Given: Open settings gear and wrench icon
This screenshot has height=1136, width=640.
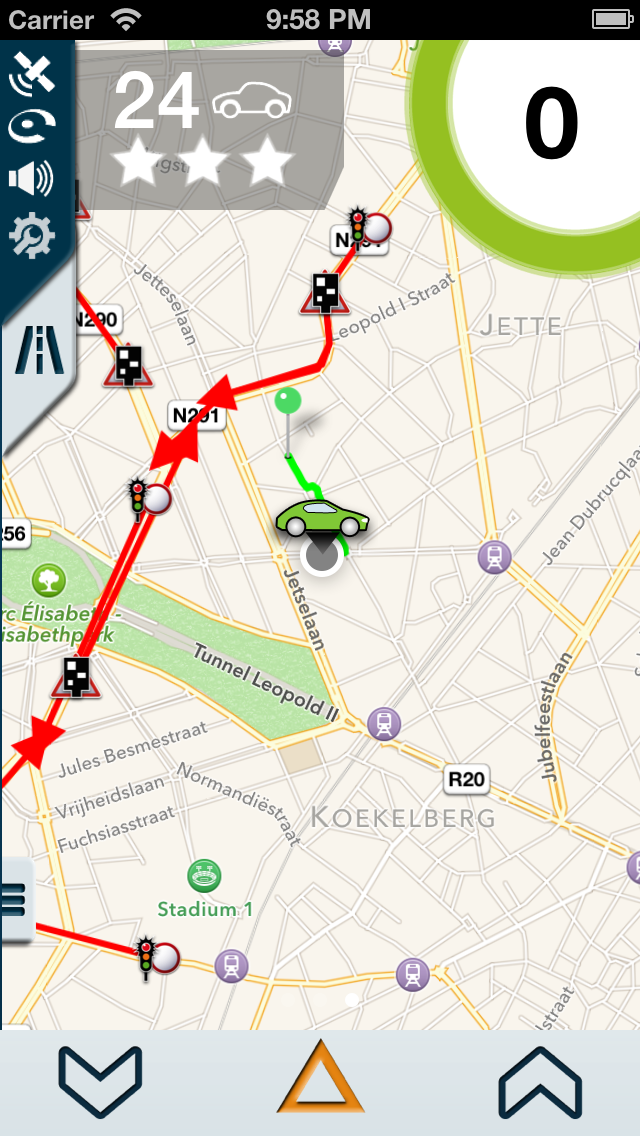Looking at the screenshot, I should (x=32, y=237).
